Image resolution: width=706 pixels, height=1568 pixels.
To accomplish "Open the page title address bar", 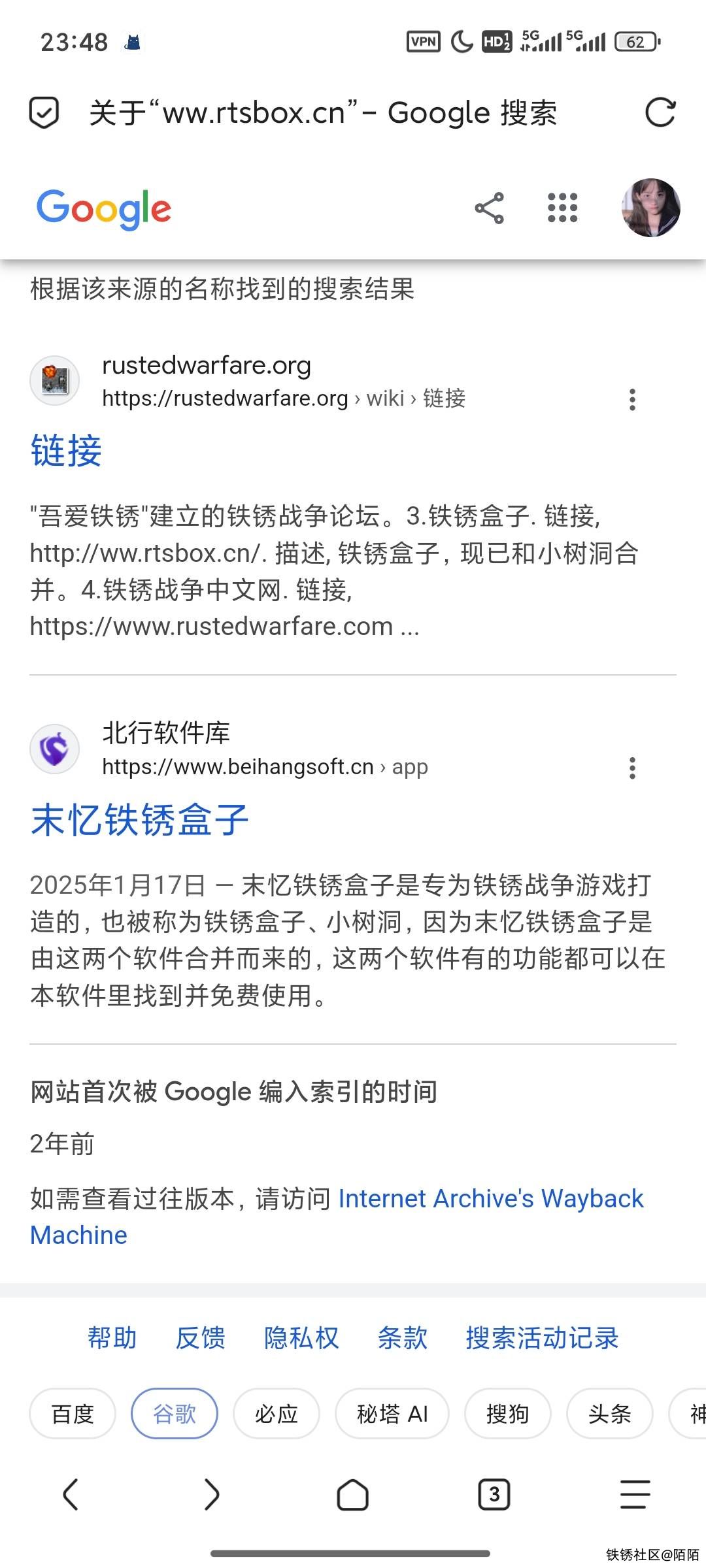I will [x=323, y=112].
